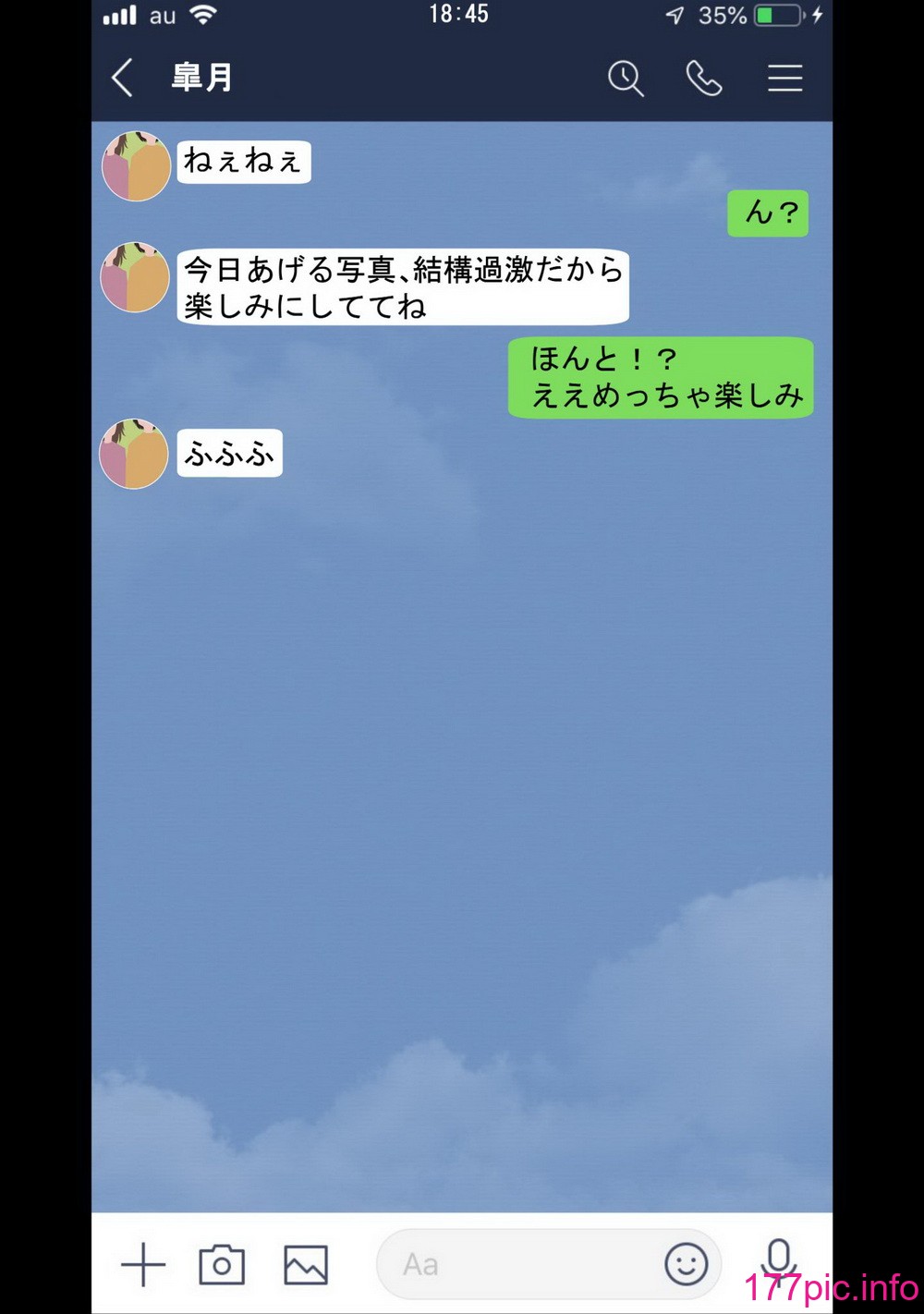Image resolution: width=924 pixels, height=1314 pixels.
Task: Choose a picture from the gallery
Action: [305, 1264]
